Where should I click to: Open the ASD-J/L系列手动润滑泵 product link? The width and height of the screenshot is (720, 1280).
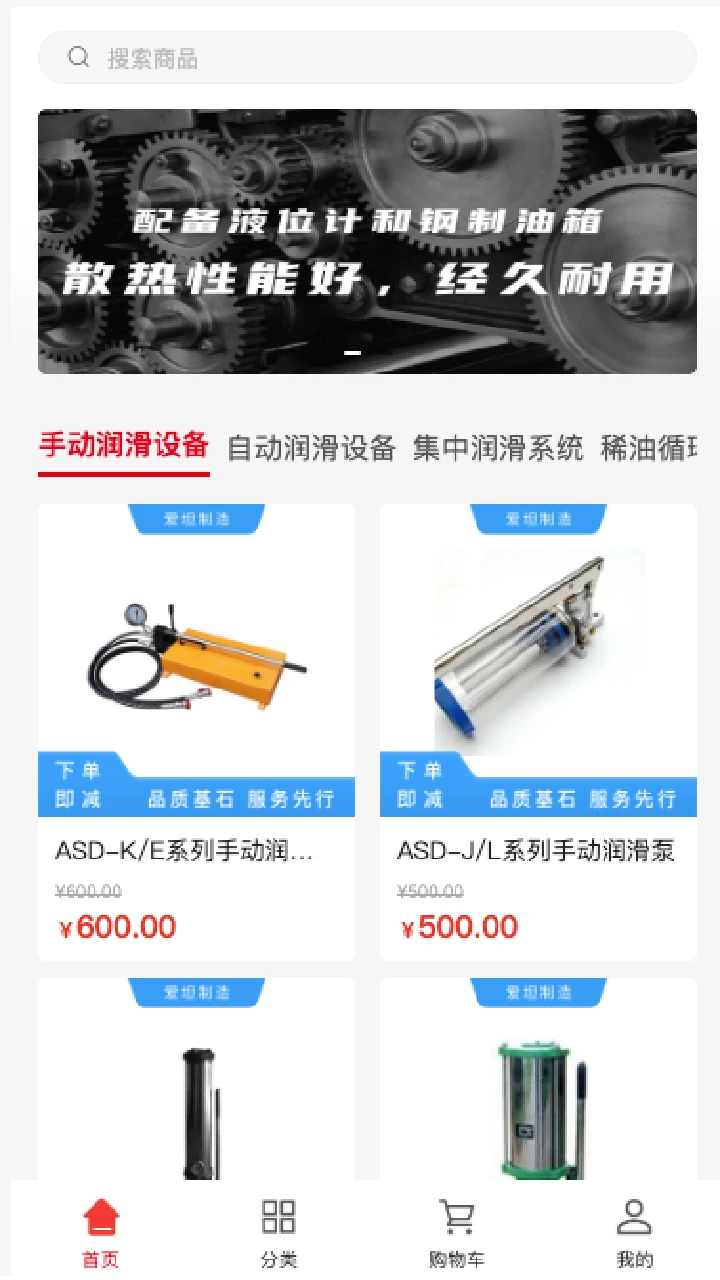[x=537, y=849]
